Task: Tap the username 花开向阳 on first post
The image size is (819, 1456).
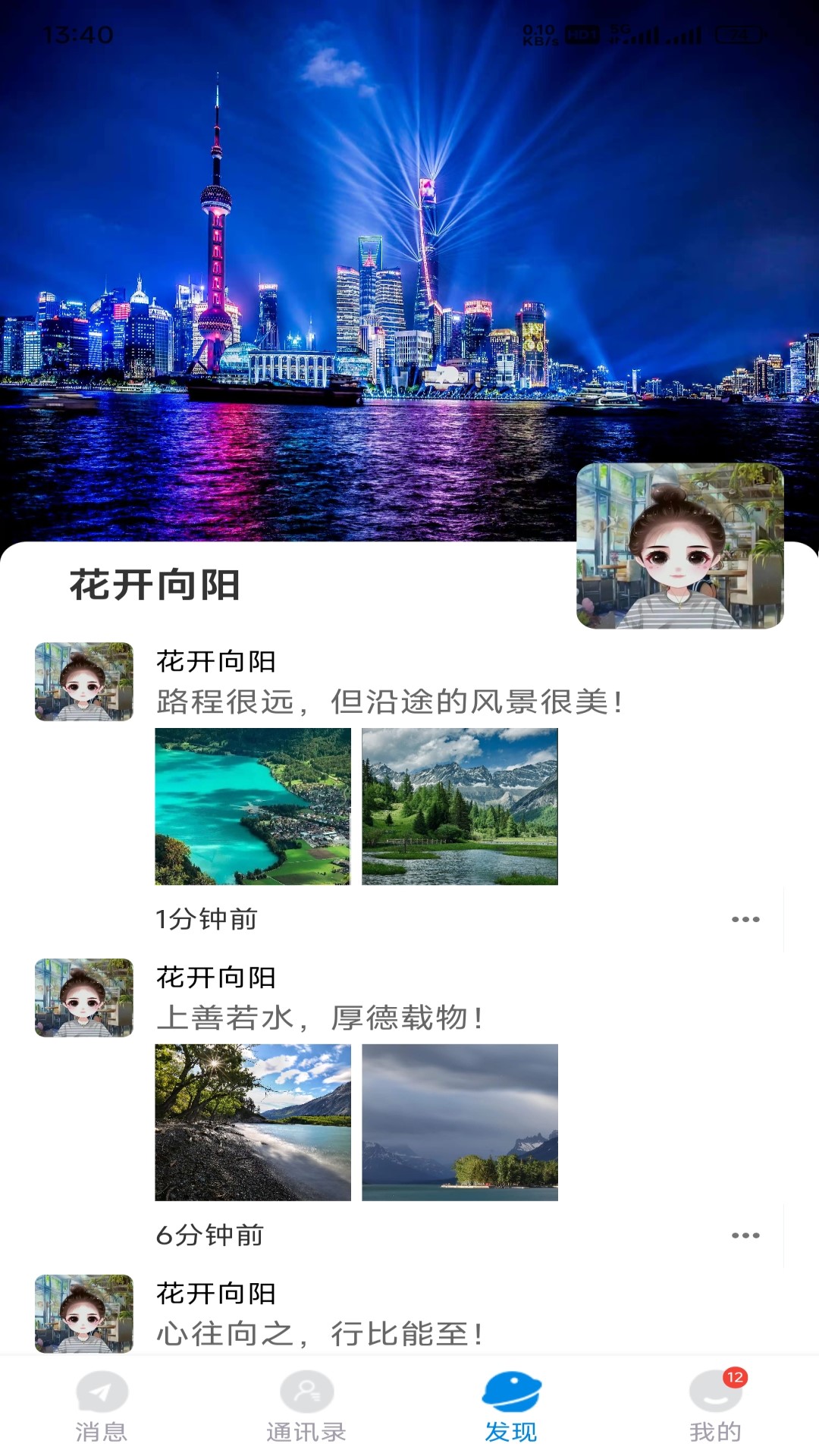Action: [x=216, y=664]
